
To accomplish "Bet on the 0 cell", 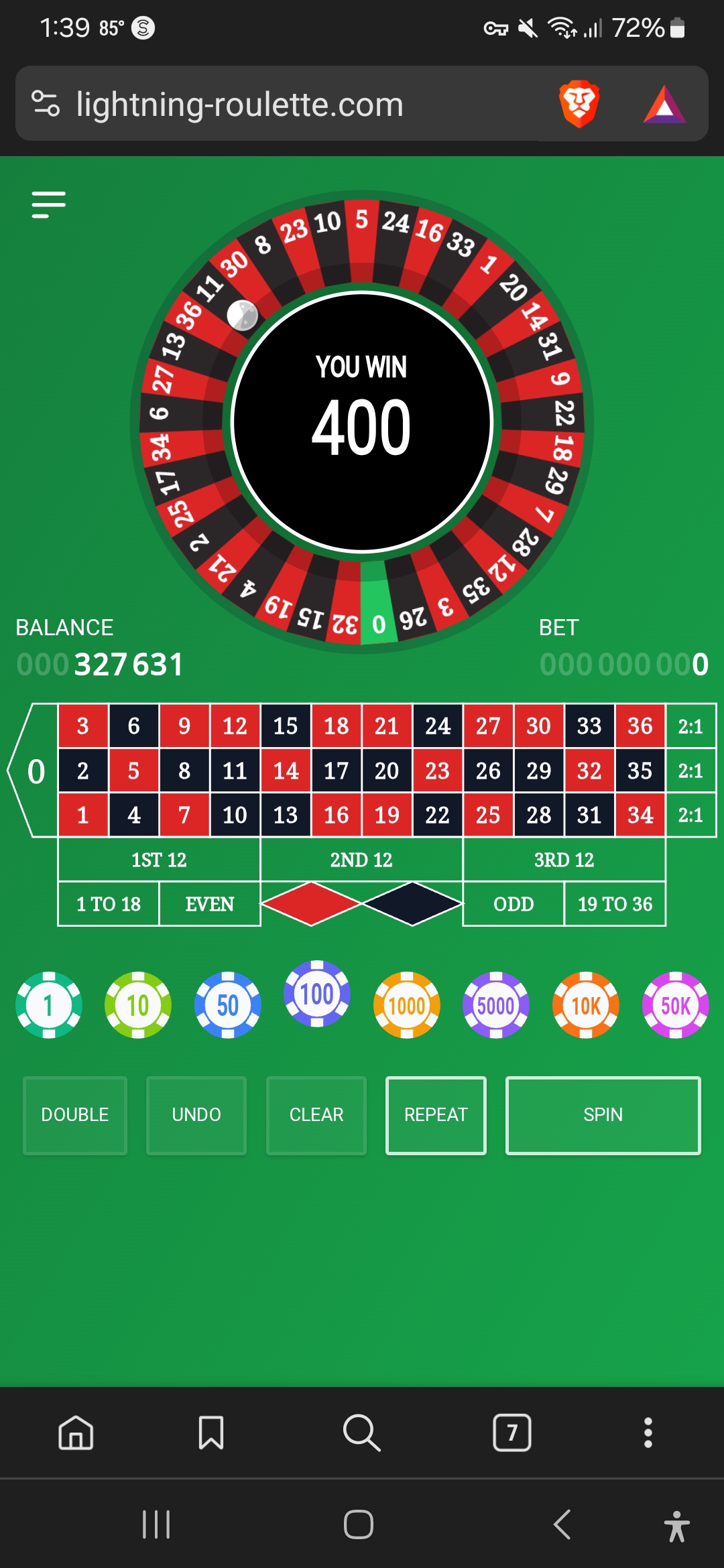I will pyautogui.click(x=36, y=771).
